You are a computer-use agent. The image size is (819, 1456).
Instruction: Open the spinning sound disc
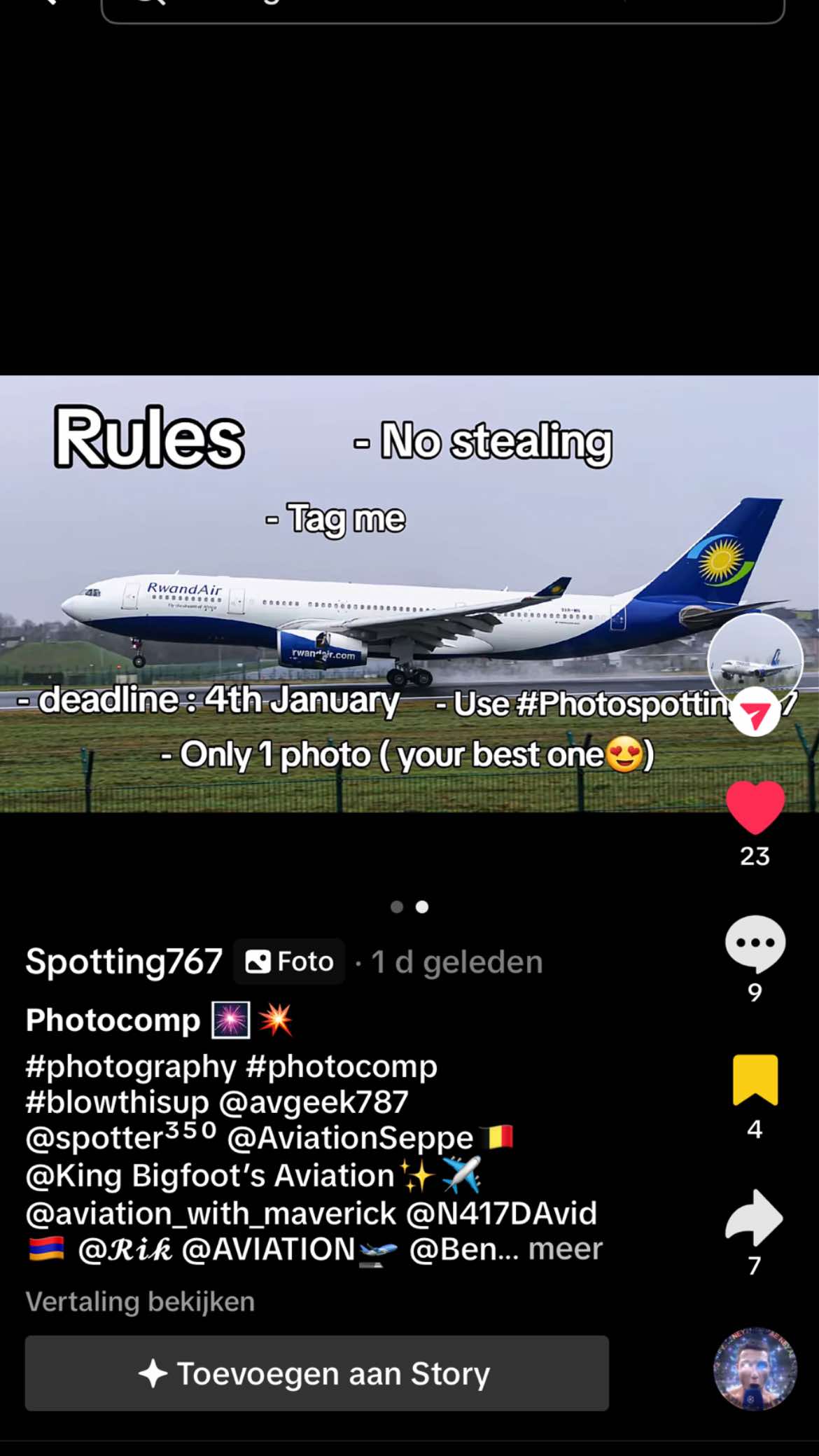[755, 1368]
